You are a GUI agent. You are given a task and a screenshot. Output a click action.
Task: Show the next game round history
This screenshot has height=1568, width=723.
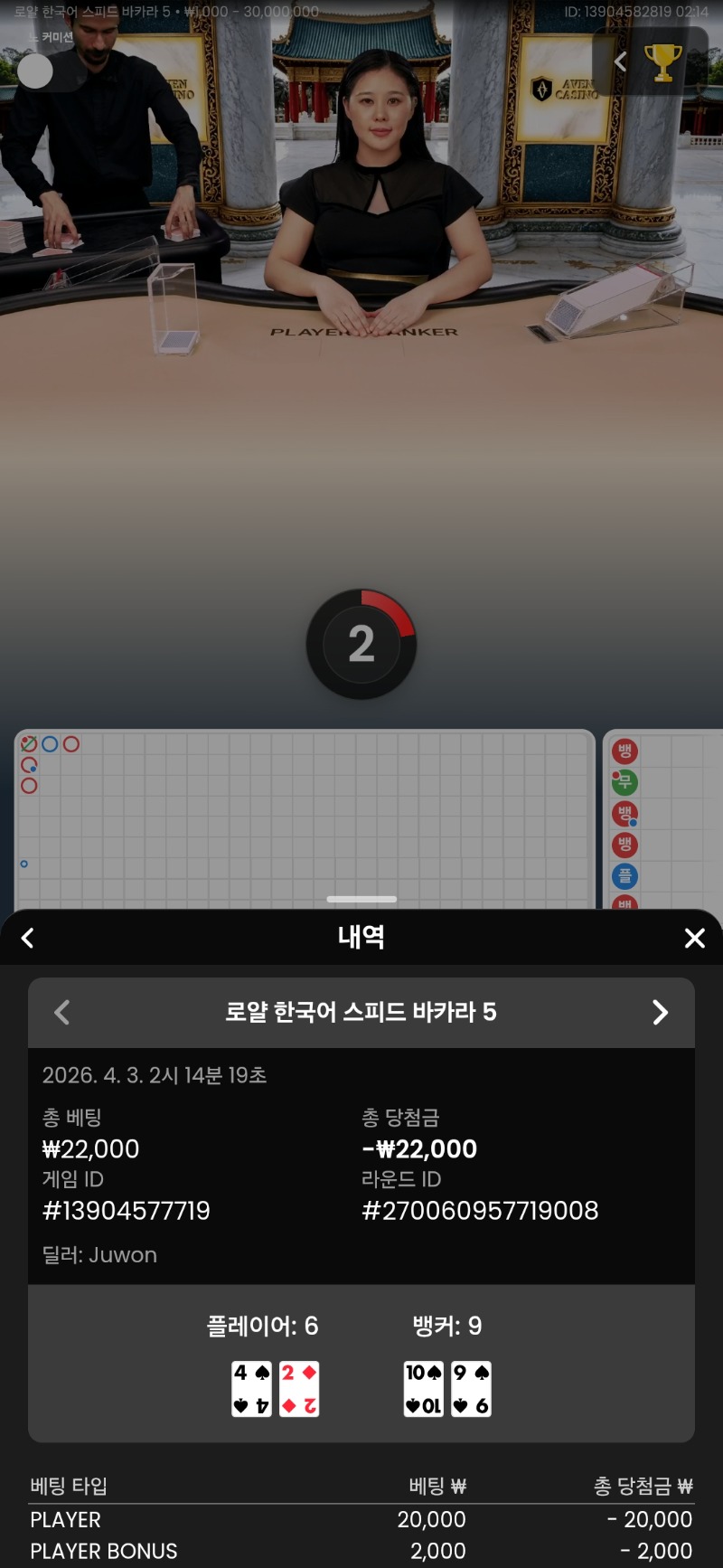pyautogui.click(x=661, y=1013)
